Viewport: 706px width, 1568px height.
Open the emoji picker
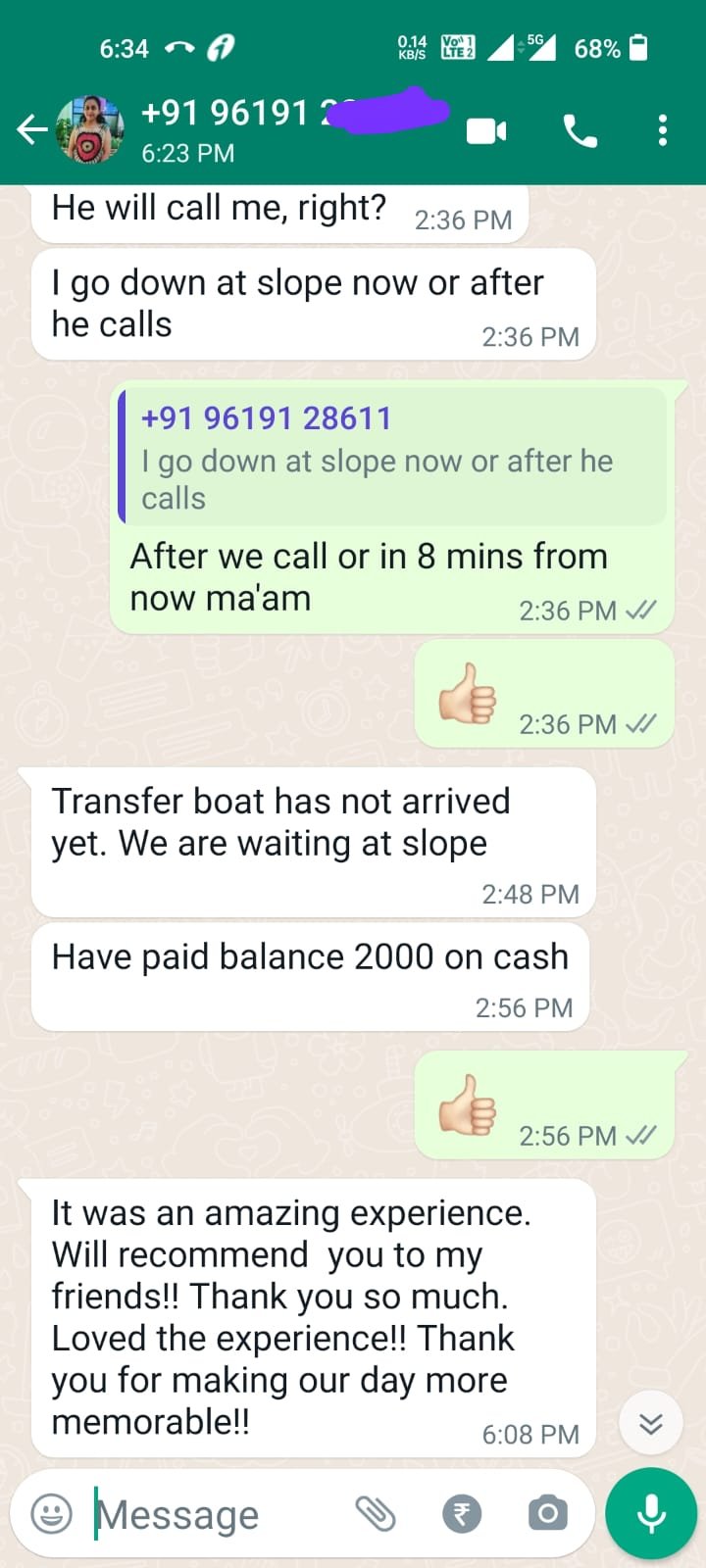[52, 1514]
